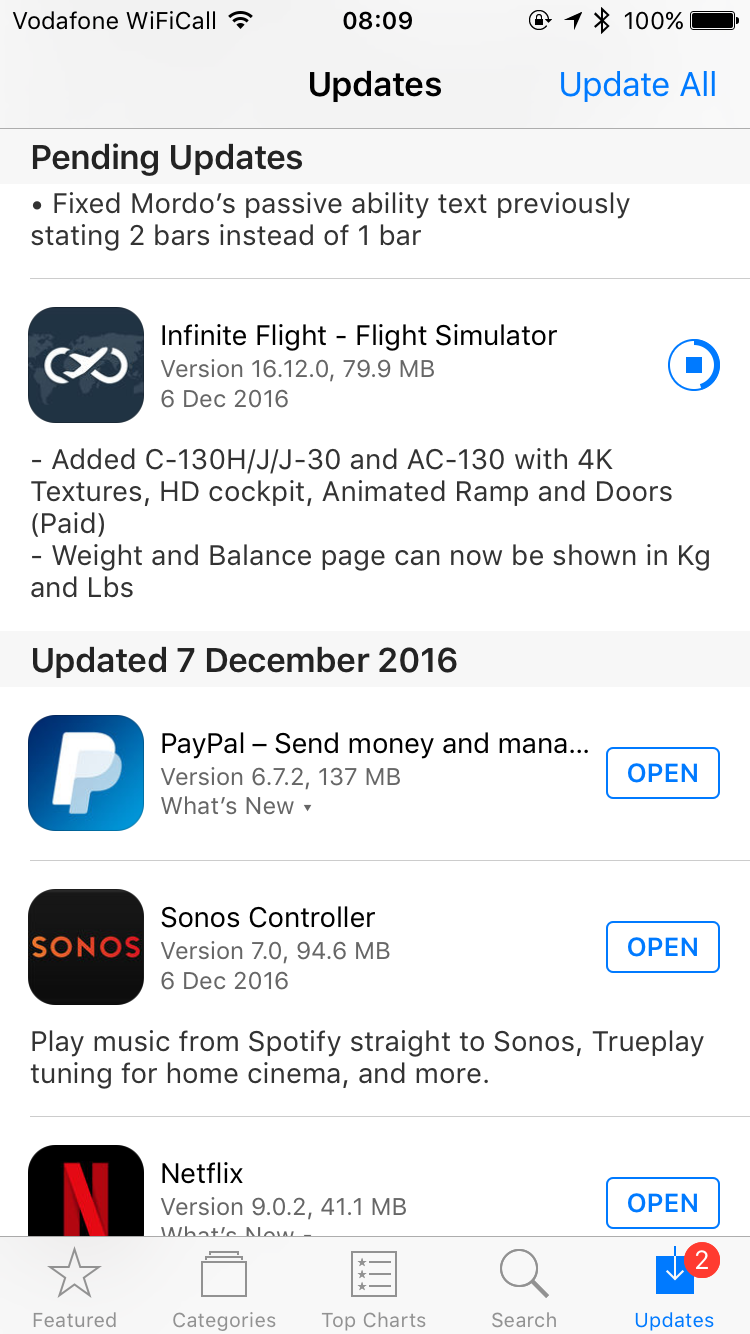
Task: View the PayPal app icon details
Action: point(86,773)
